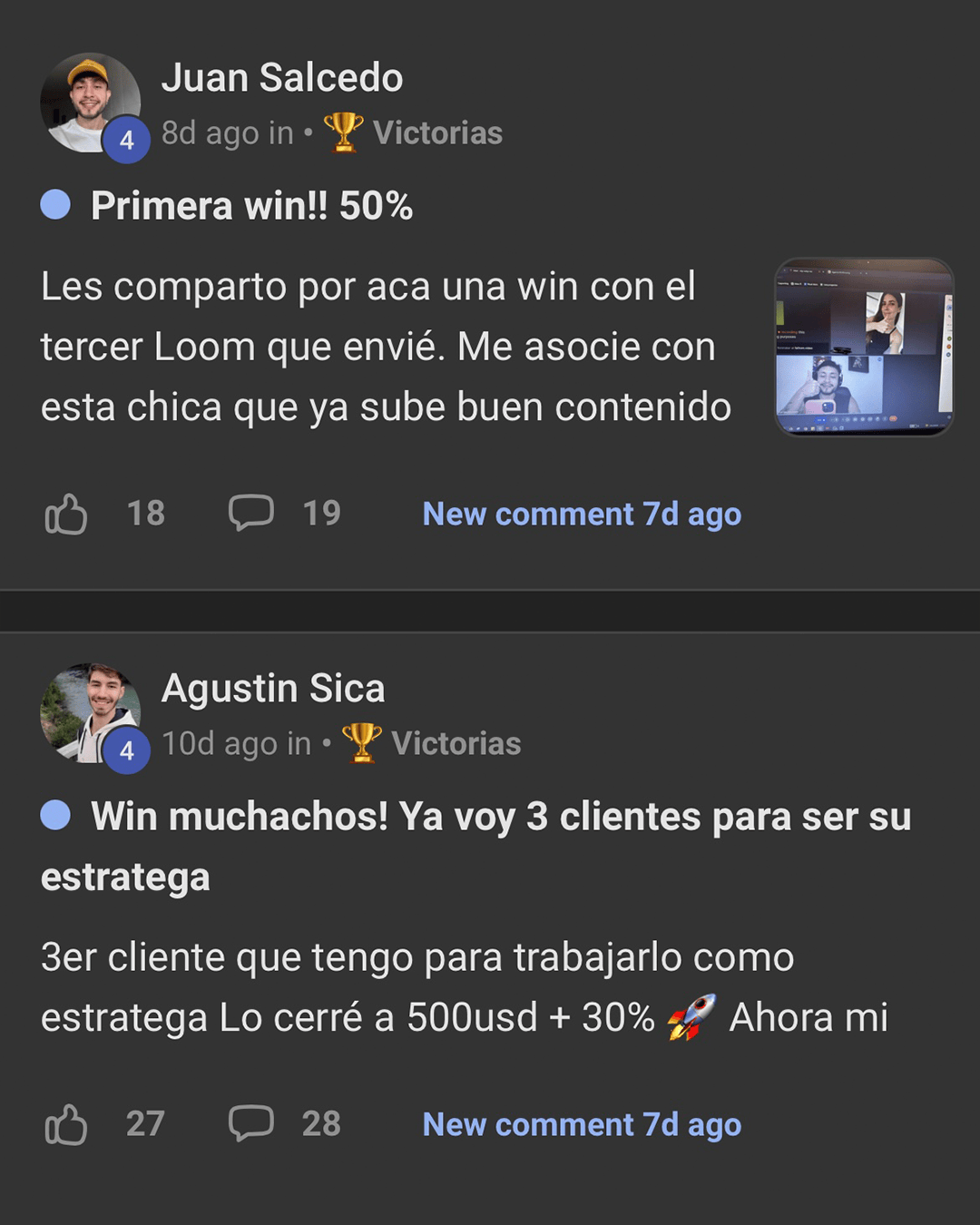Open Agustin Sica's name link

(273, 689)
